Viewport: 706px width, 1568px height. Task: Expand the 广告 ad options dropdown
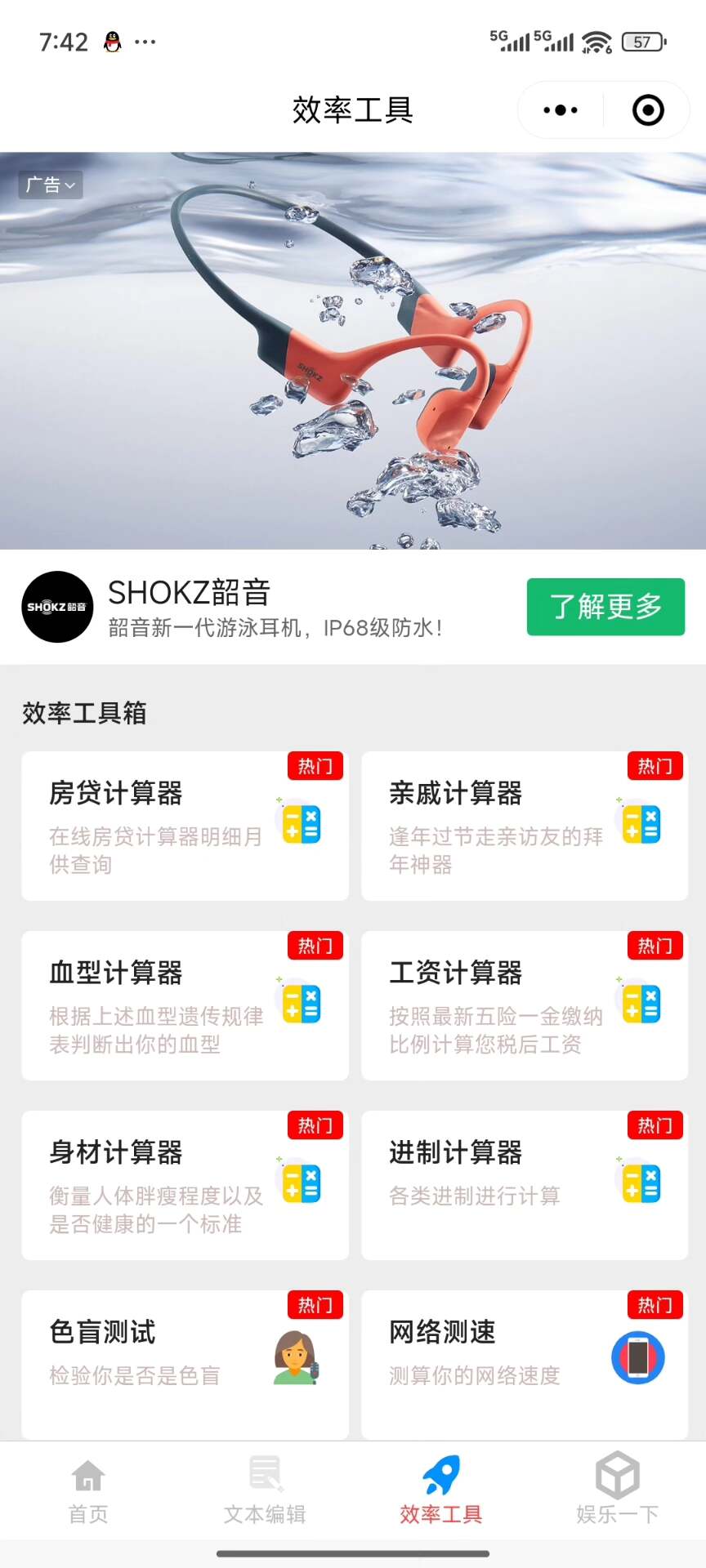tap(51, 185)
